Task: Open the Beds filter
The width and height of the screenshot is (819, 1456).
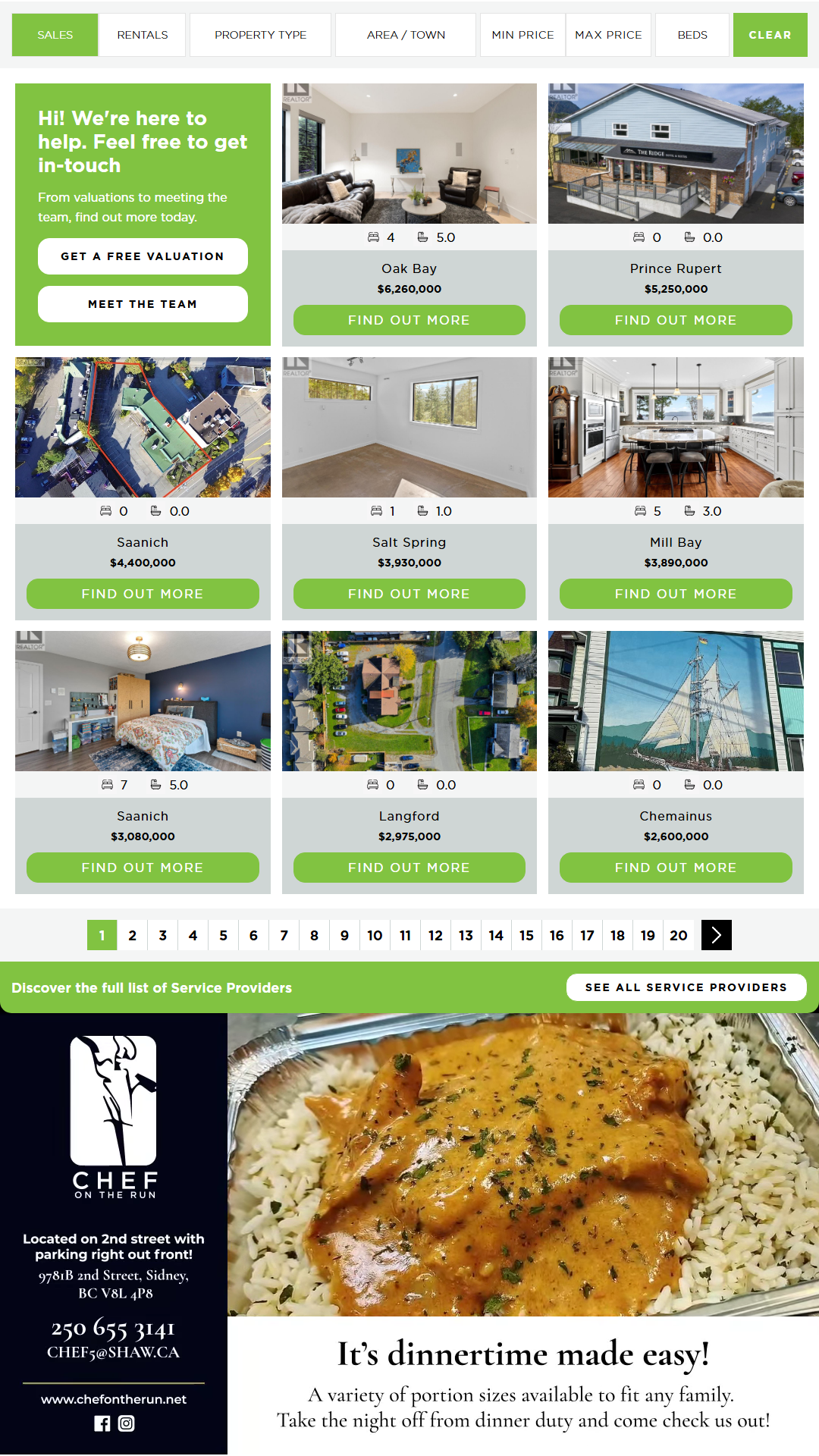Action: coord(692,35)
